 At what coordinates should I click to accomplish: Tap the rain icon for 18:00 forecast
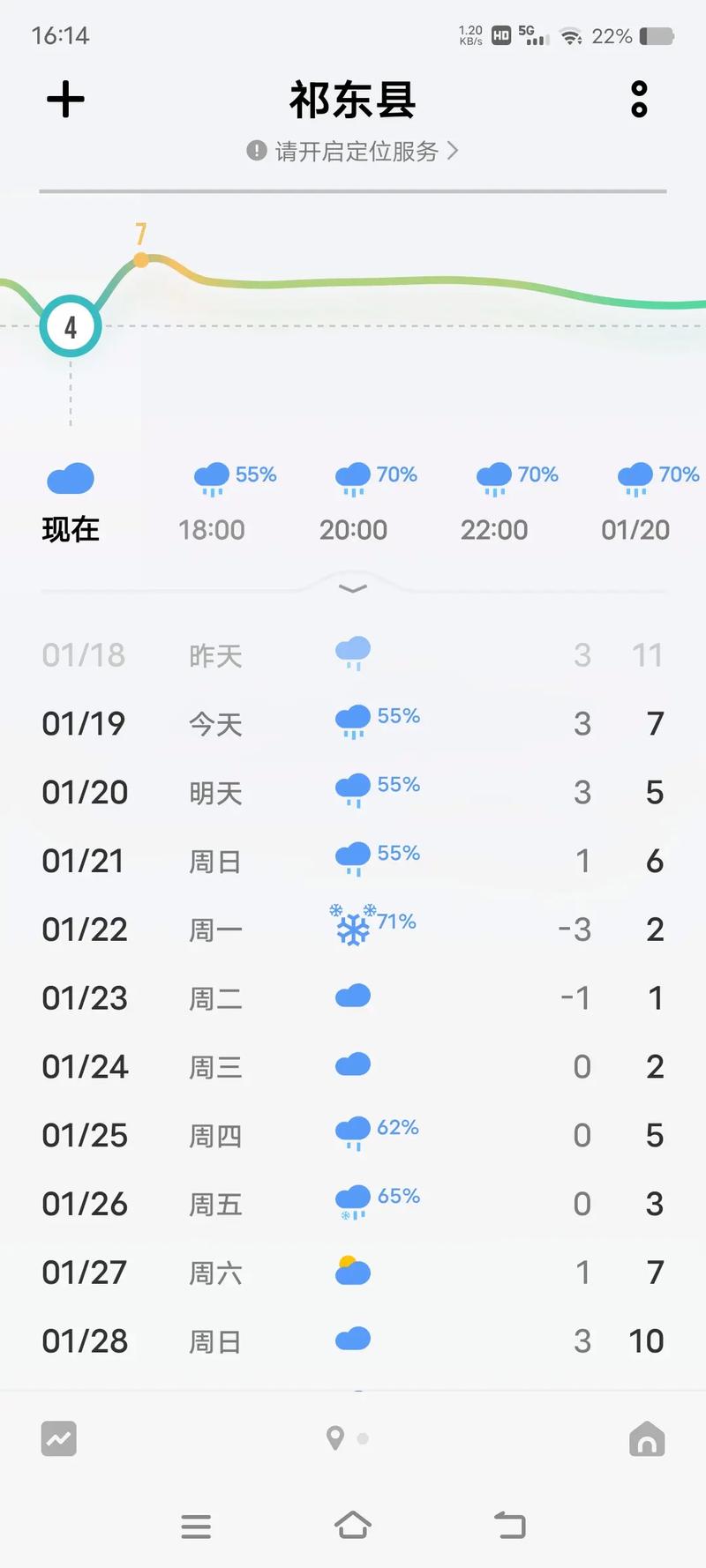point(210,477)
